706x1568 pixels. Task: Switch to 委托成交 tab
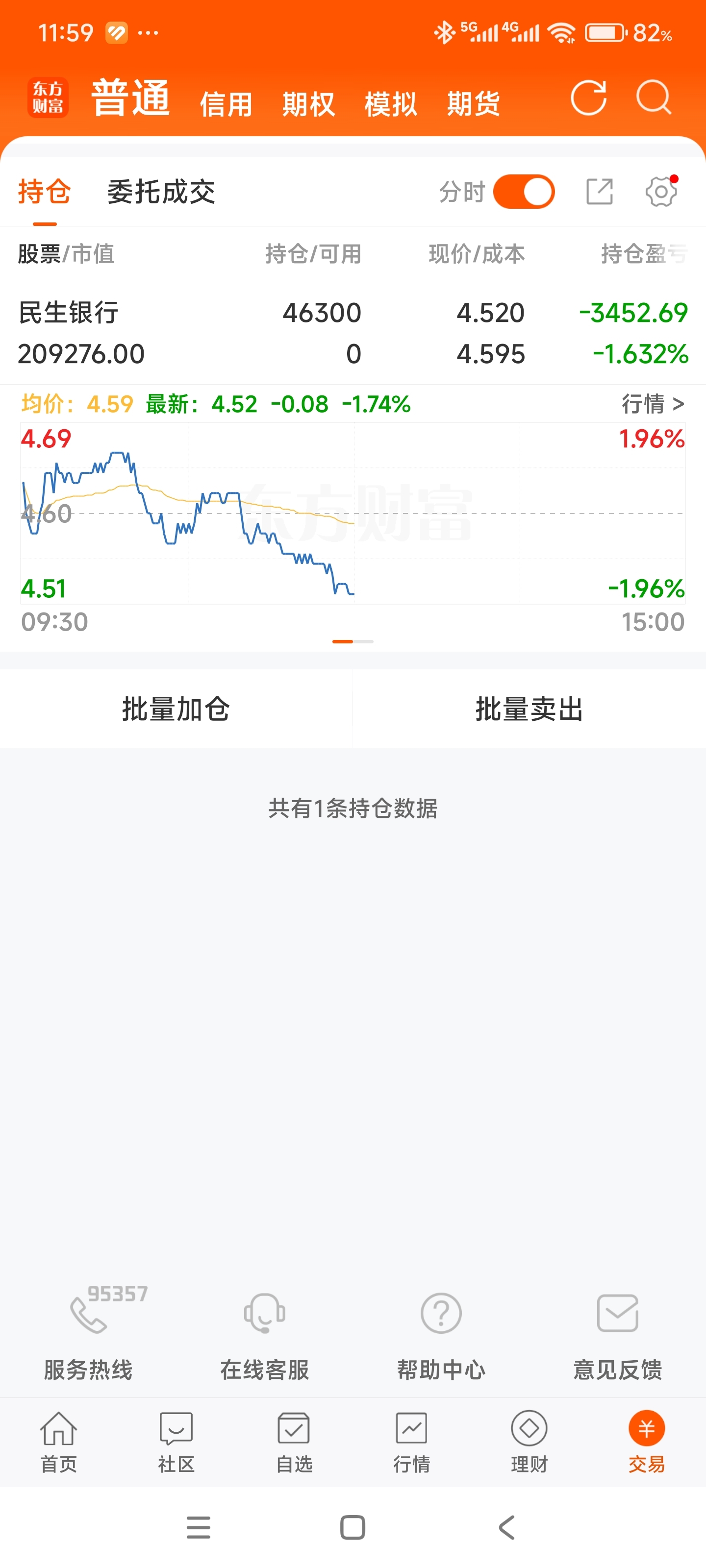(161, 192)
